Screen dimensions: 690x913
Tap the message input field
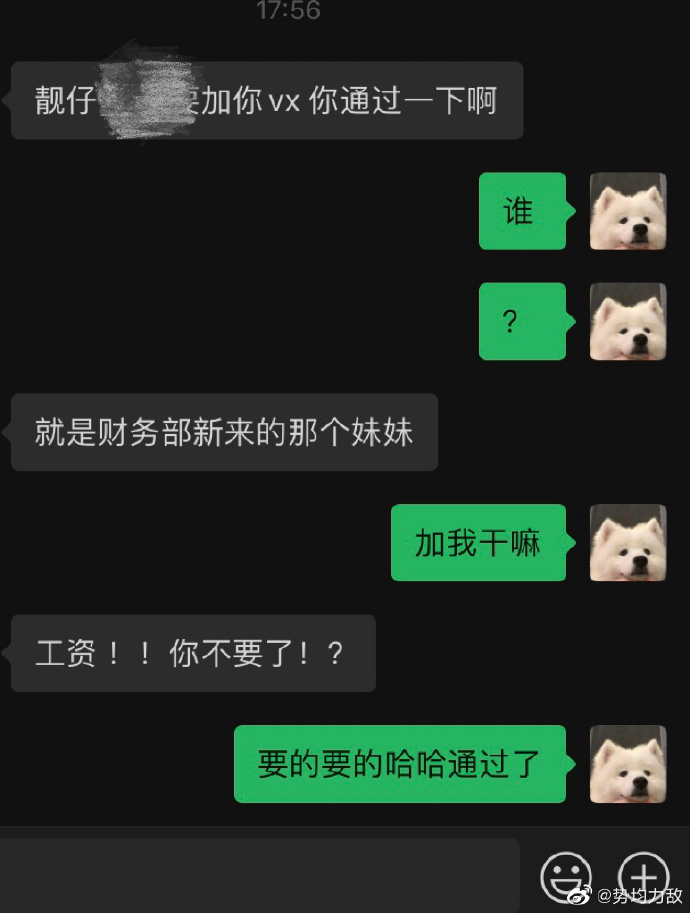(x=258, y=875)
